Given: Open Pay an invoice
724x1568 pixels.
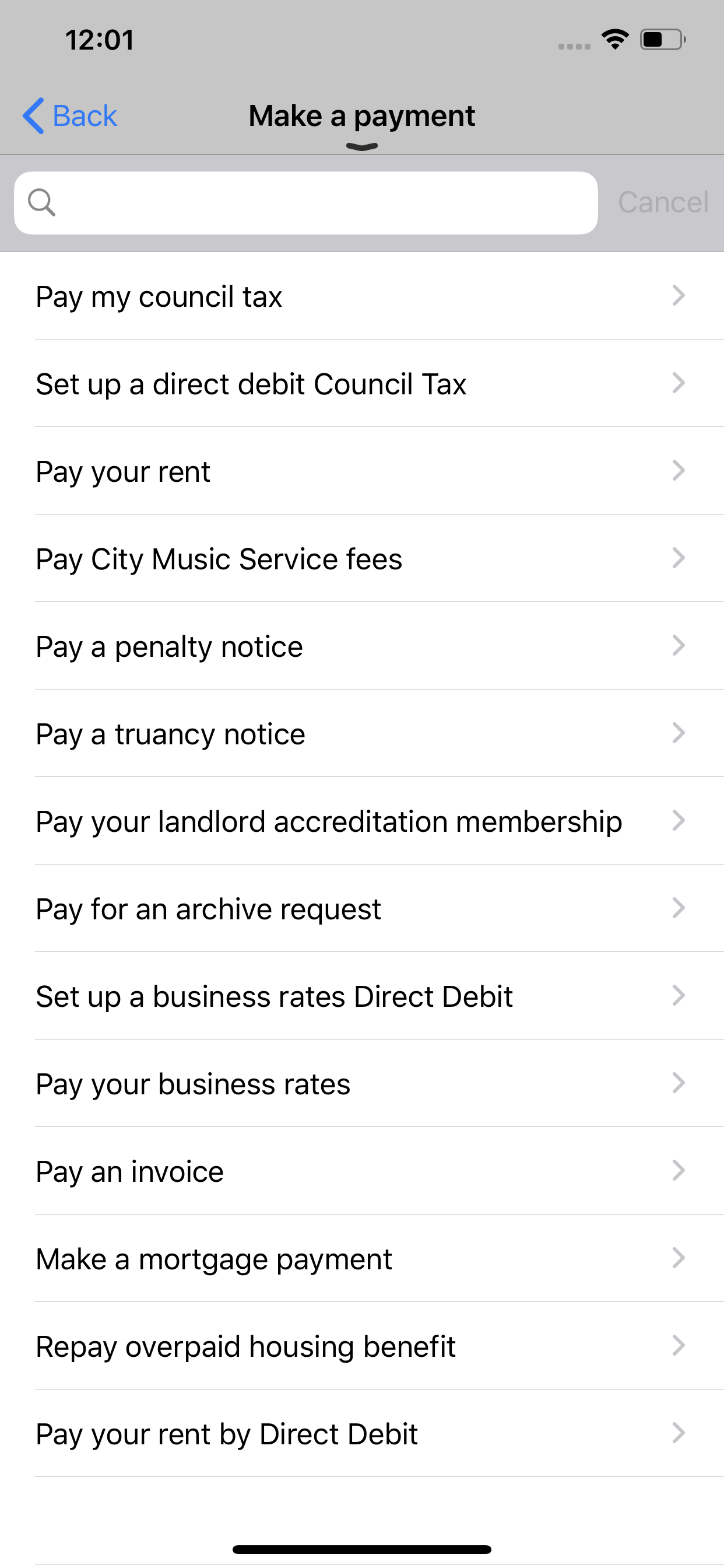Looking at the screenshot, I should (x=362, y=1172).
